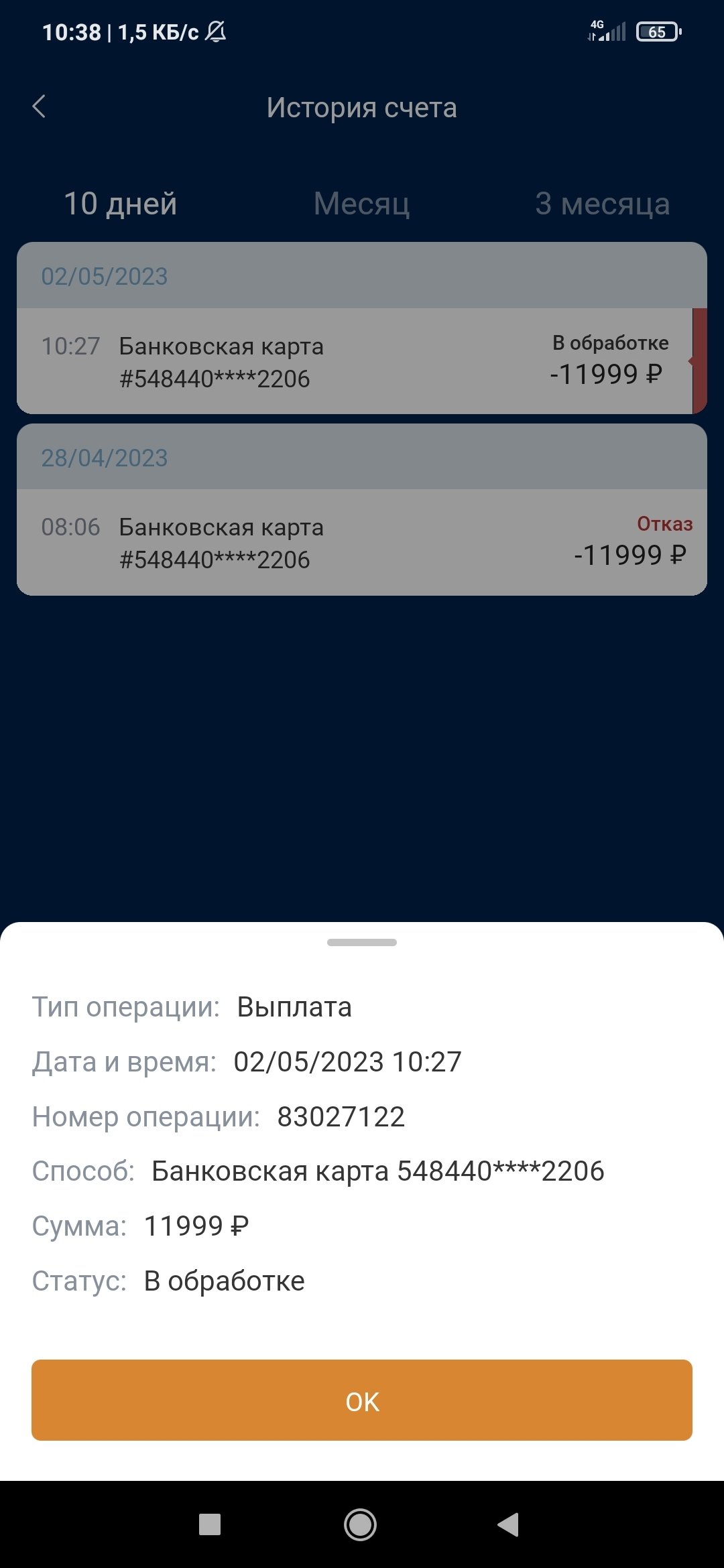Open the 10:27 В обработке transaction
Viewport: 724px width, 1568px height.
[x=355, y=362]
